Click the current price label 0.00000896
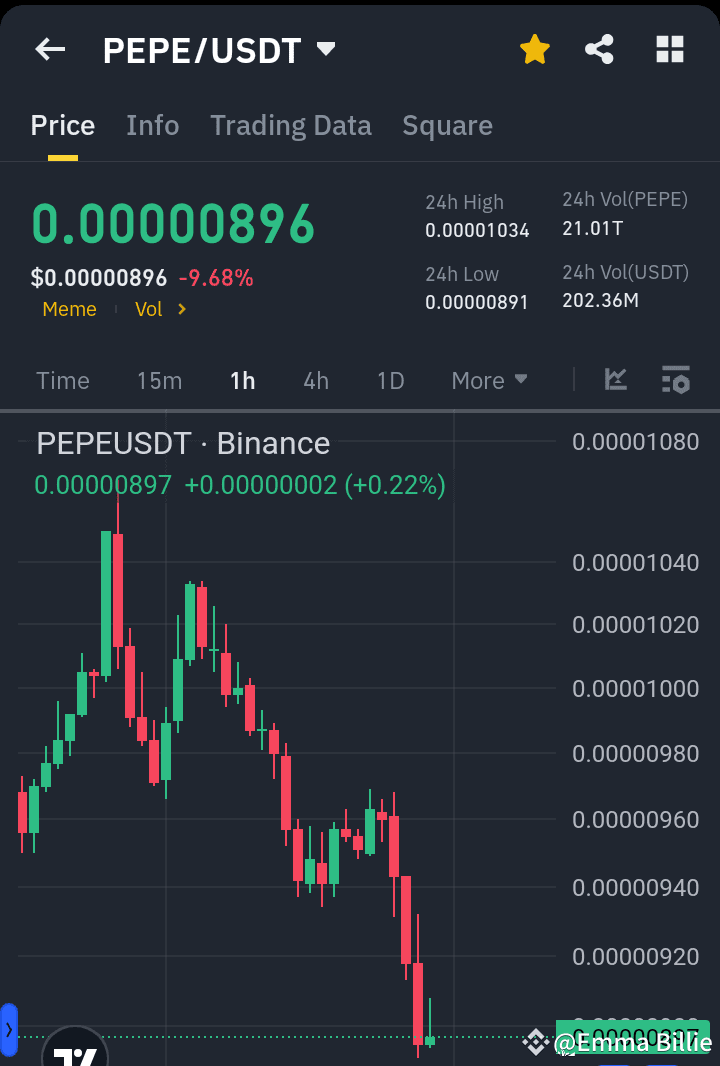The height and width of the screenshot is (1066, 720). click(172, 223)
